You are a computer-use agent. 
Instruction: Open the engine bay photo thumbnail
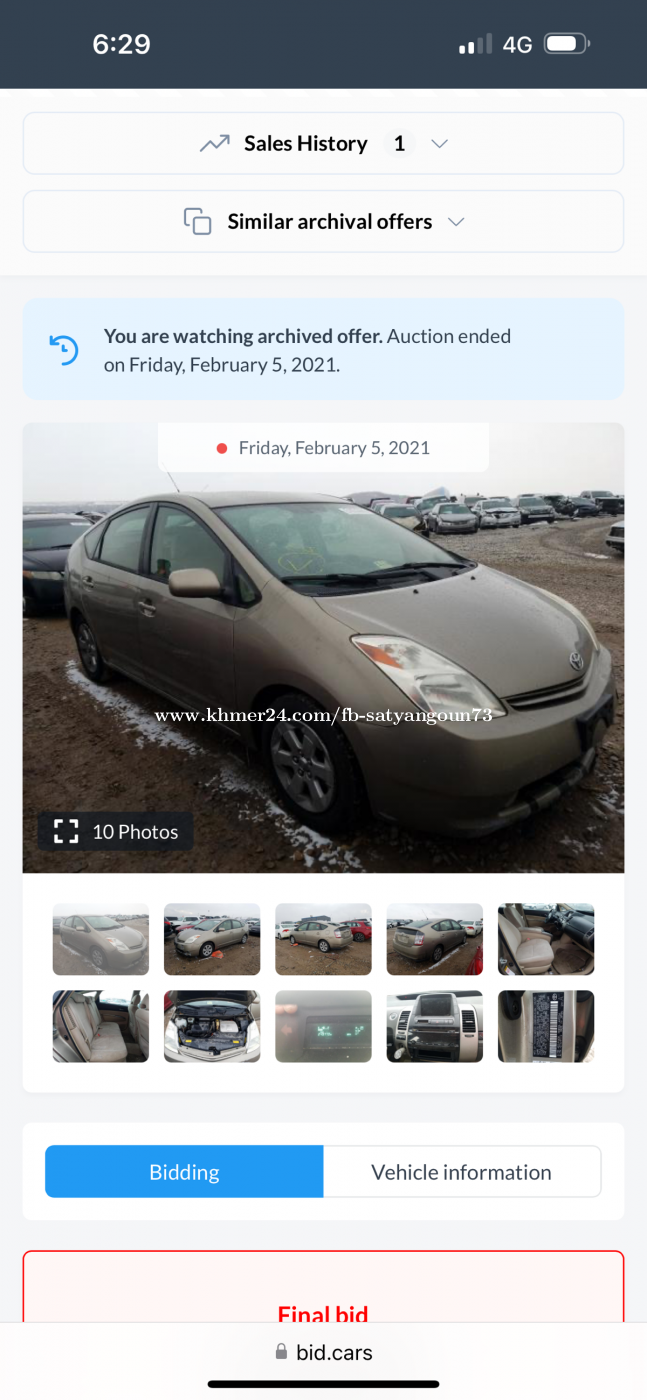212,1026
